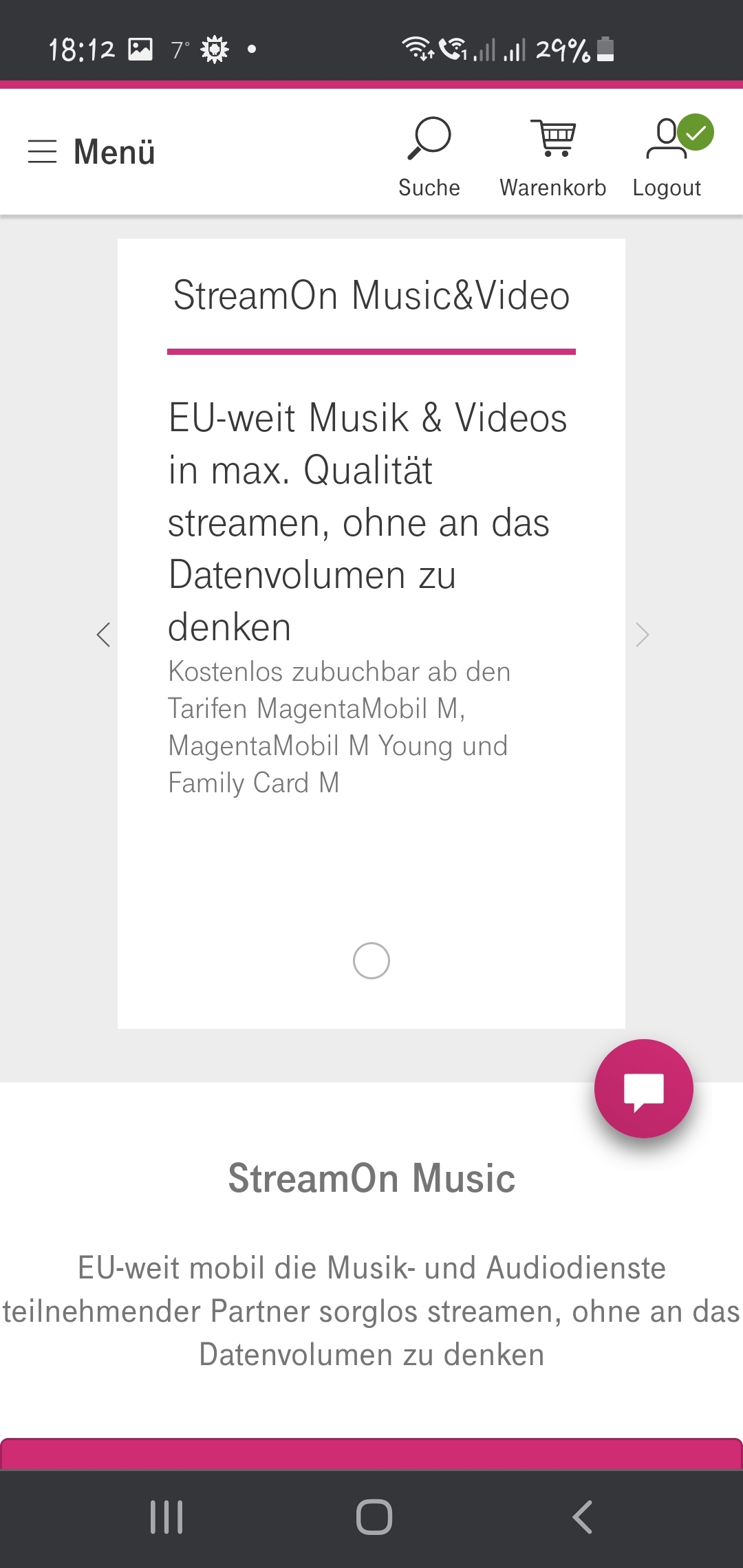Screen dimensions: 743x1568
Task: Go back with the system back button
Action: pyautogui.click(x=582, y=1517)
